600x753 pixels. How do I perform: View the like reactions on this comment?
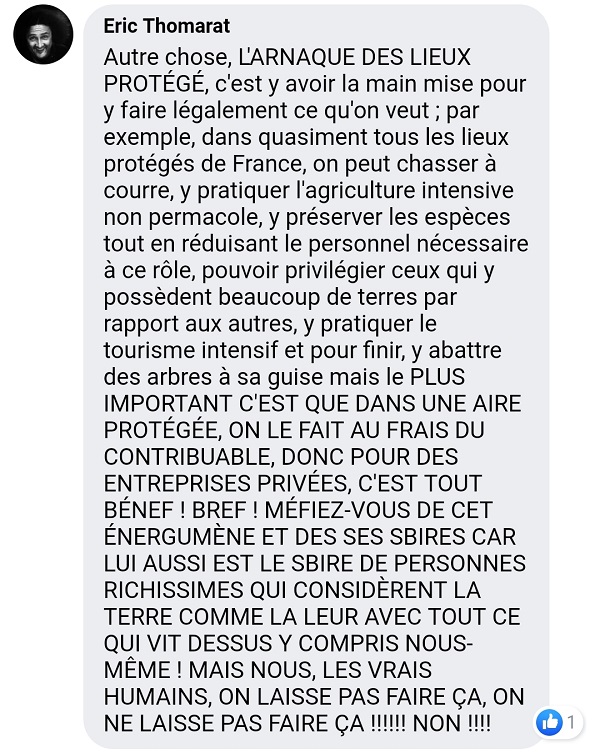coord(558,720)
